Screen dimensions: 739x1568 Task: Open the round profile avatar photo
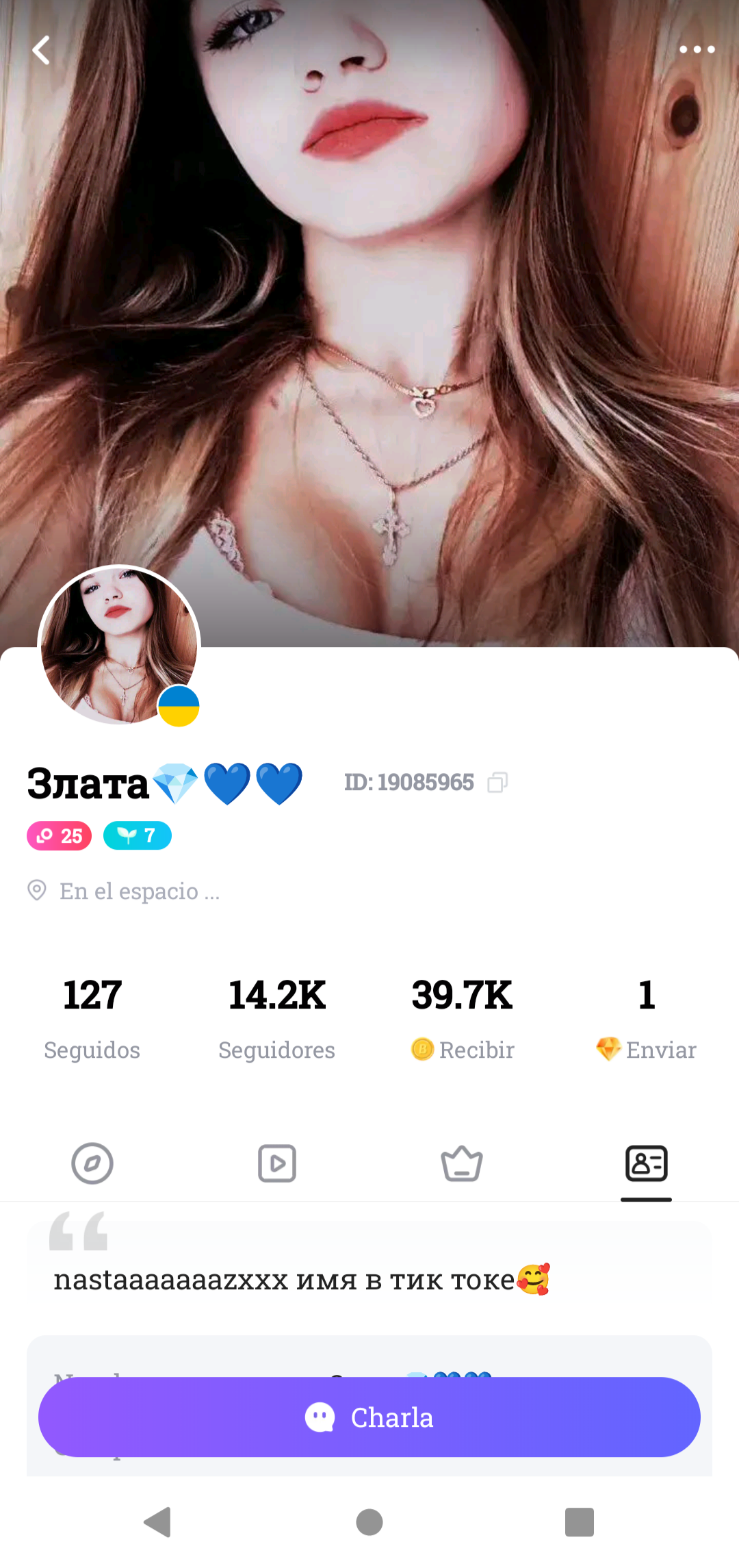tap(119, 644)
